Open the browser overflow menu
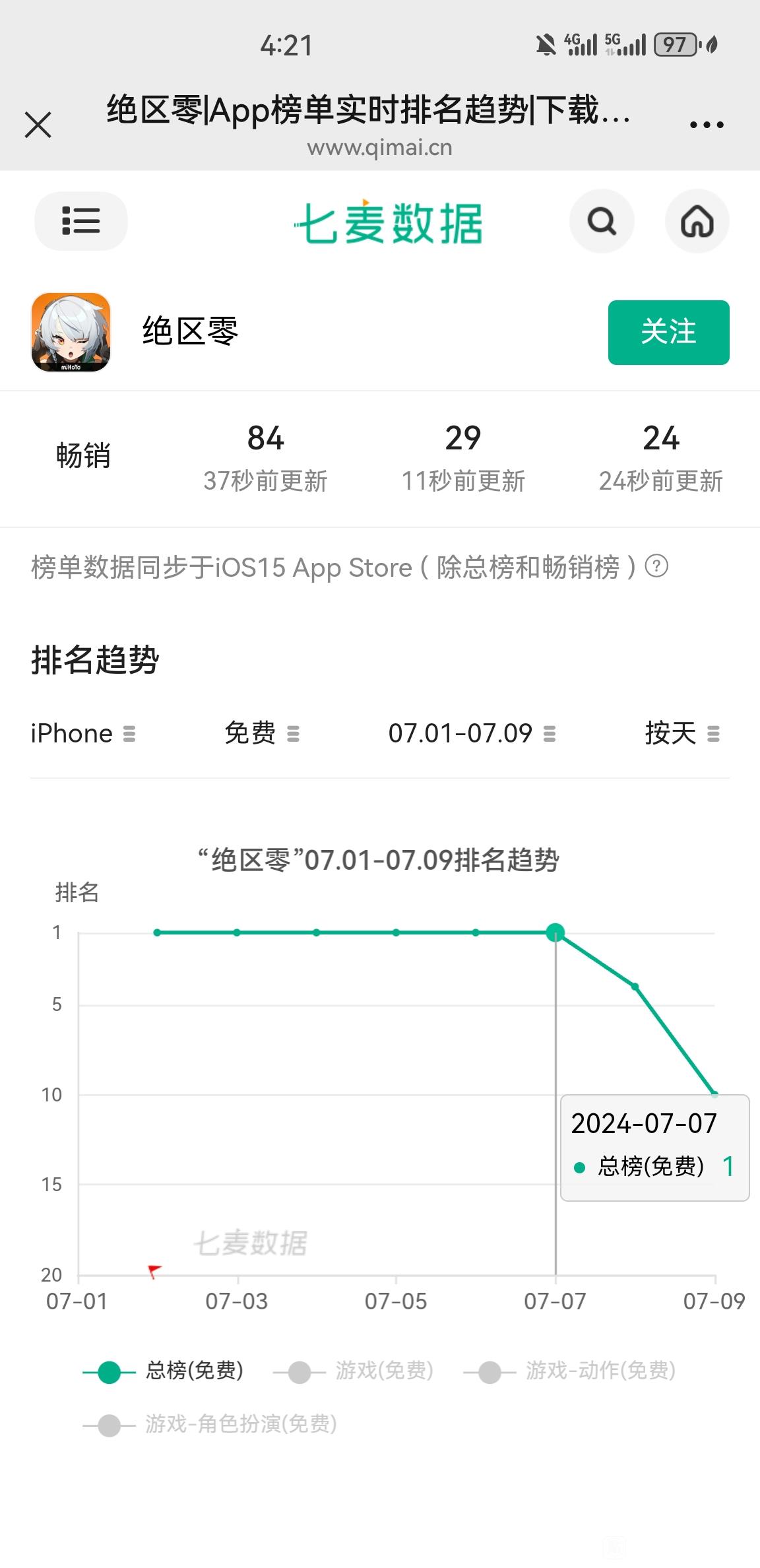 706,124
